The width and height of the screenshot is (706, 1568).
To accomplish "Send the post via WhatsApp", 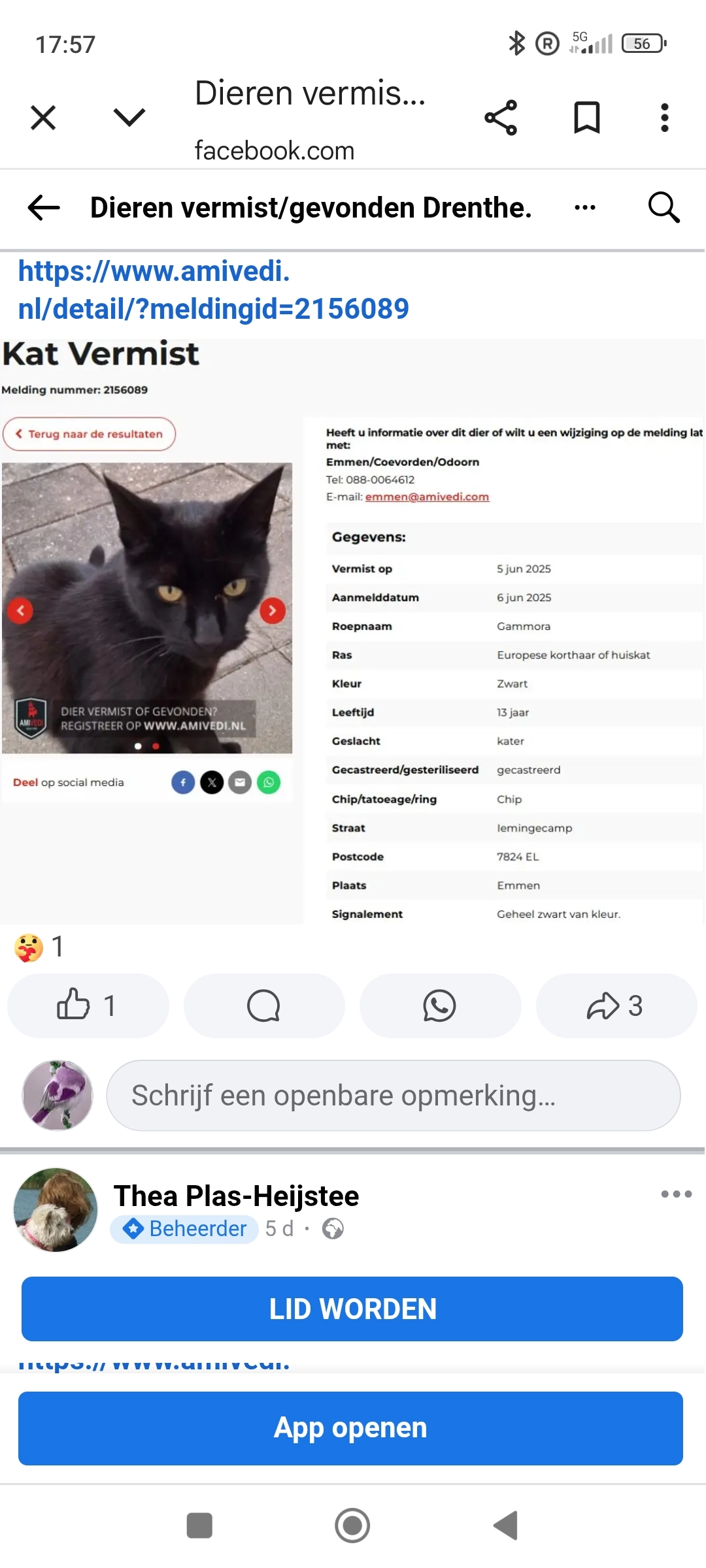I will coord(440,1005).
